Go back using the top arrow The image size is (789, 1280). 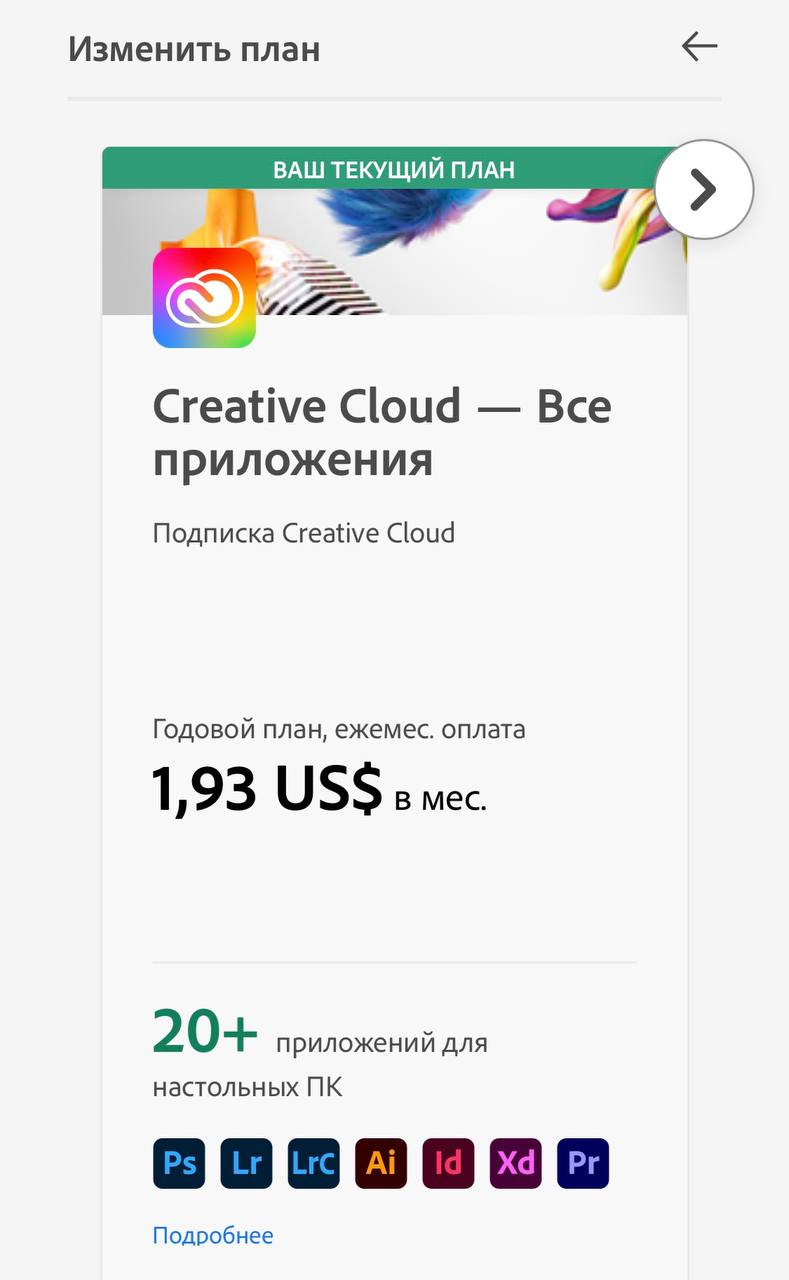click(699, 47)
